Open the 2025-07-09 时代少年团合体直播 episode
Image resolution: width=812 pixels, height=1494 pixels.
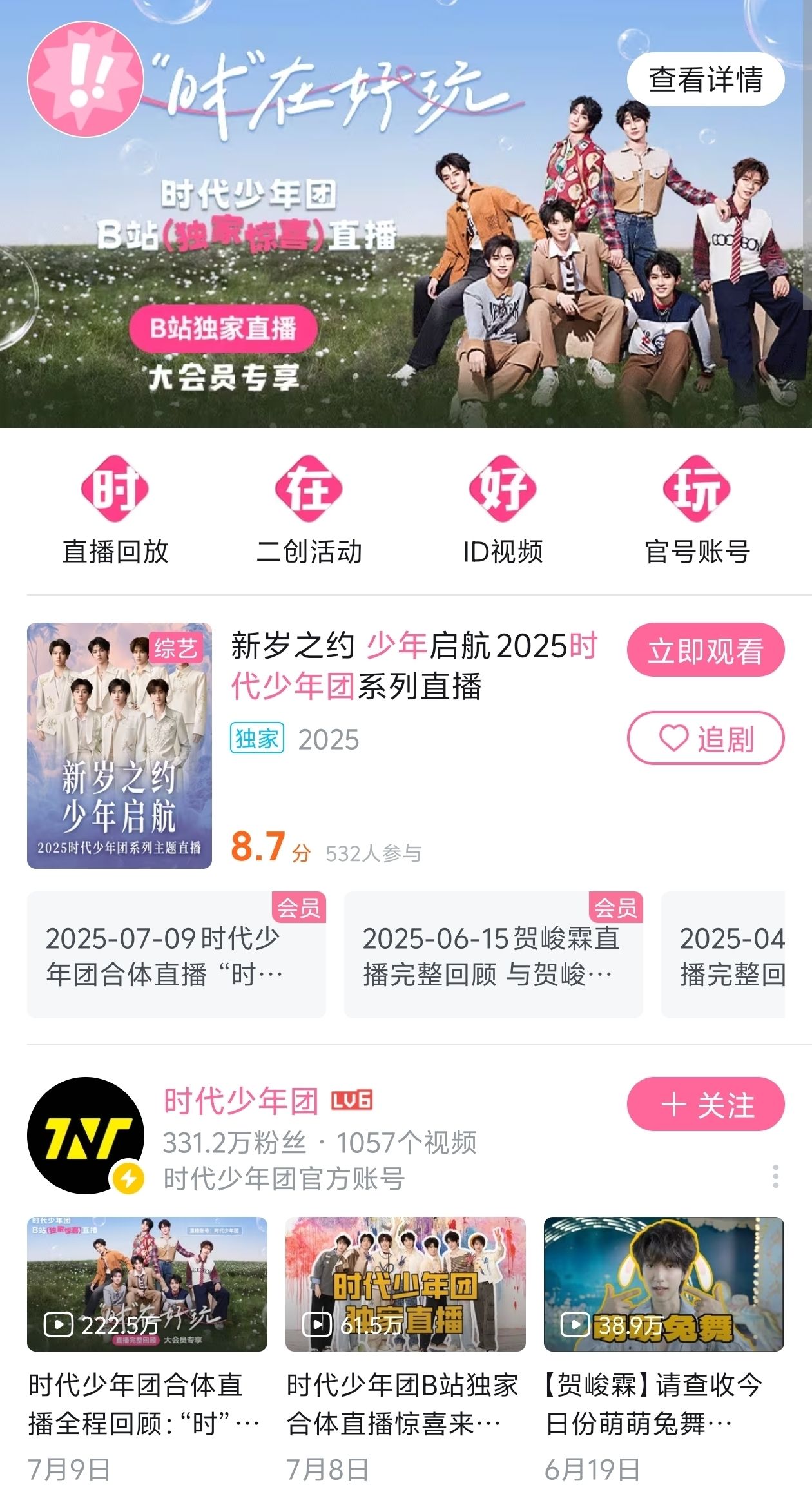pyautogui.click(x=176, y=955)
